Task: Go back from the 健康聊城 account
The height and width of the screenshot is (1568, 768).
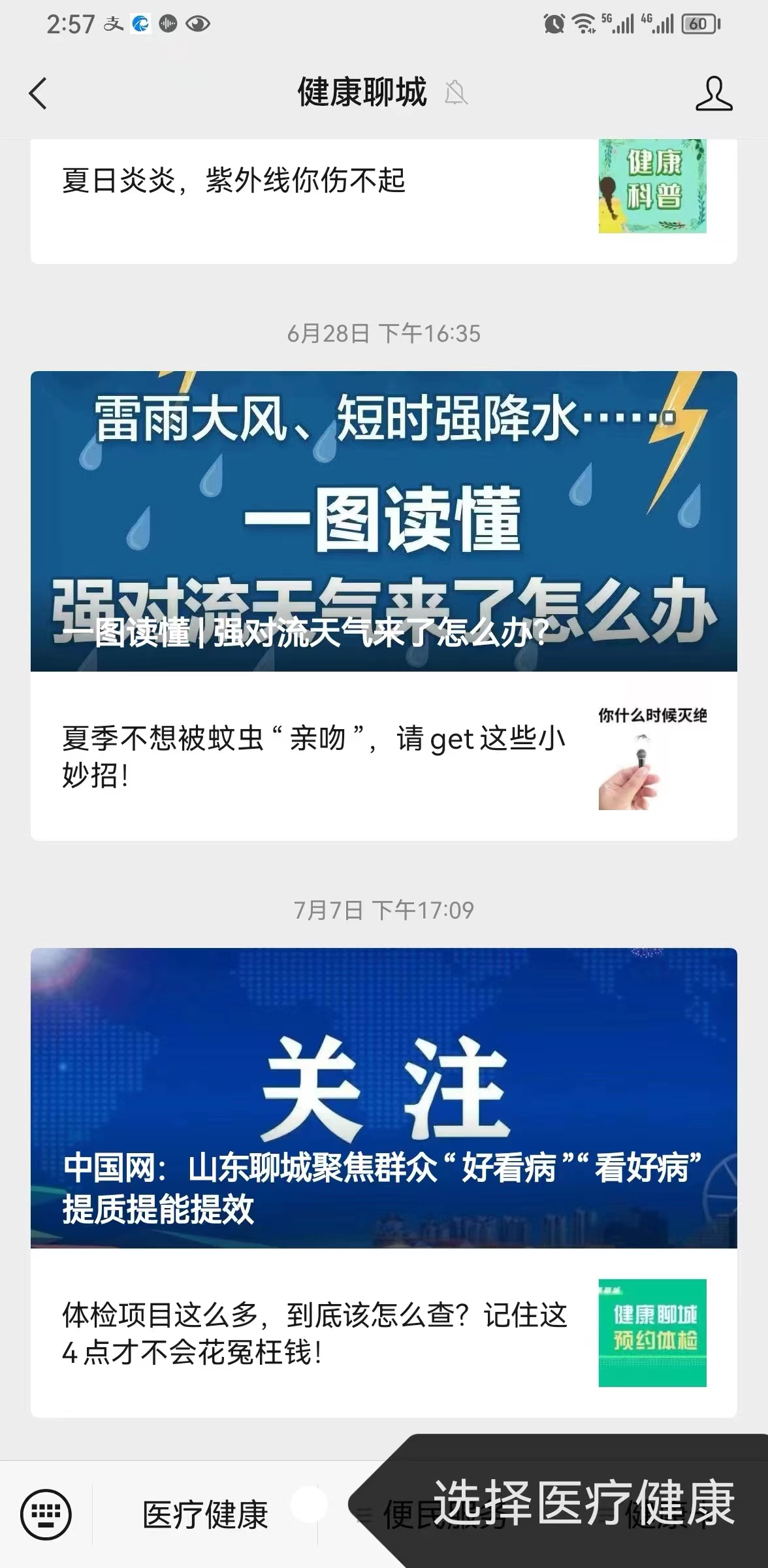Action: click(39, 93)
